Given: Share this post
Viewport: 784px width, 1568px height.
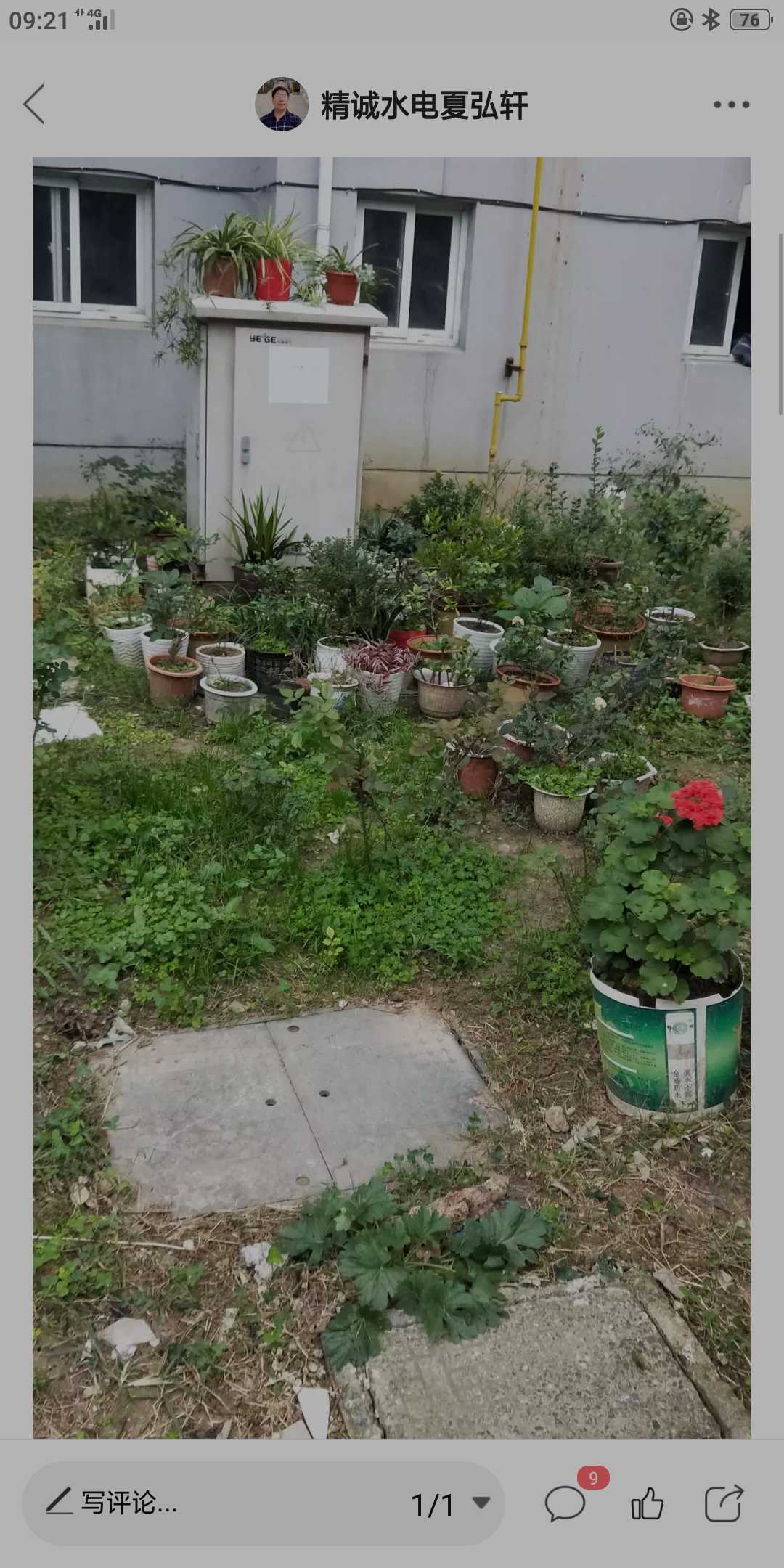Looking at the screenshot, I should tap(724, 1503).
